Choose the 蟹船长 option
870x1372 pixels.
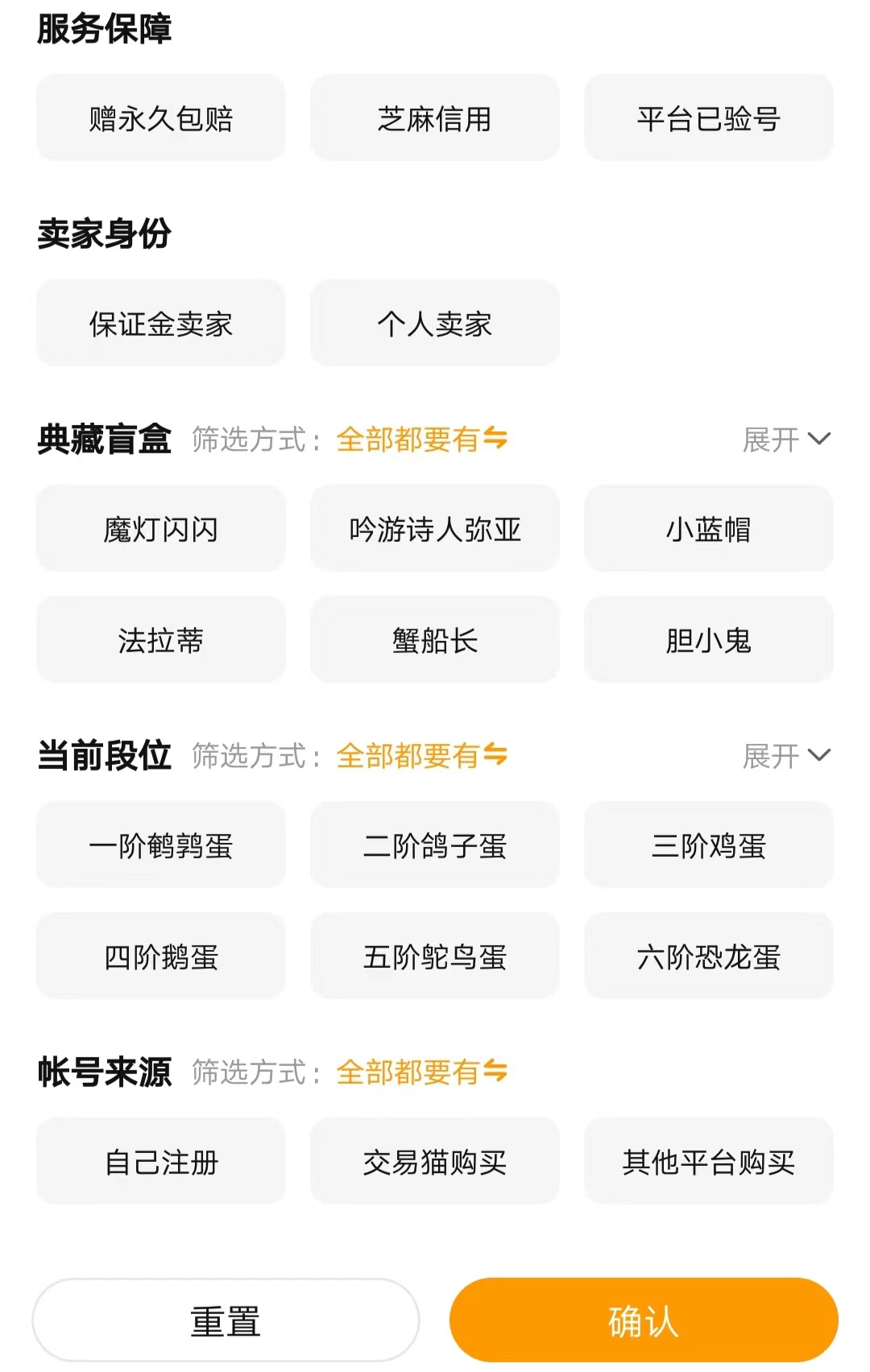435,640
